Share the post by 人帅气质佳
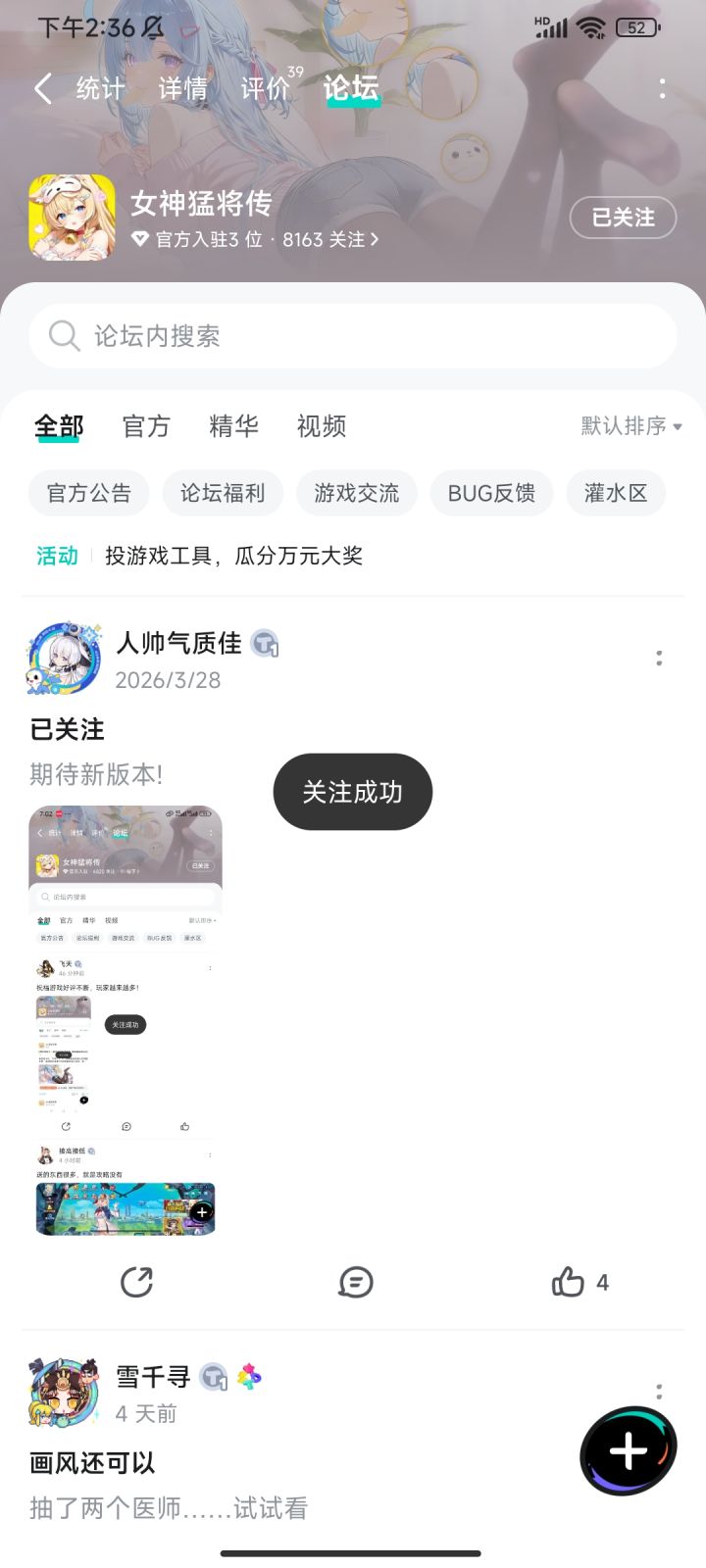The image size is (706, 1568). [137, 1281]
